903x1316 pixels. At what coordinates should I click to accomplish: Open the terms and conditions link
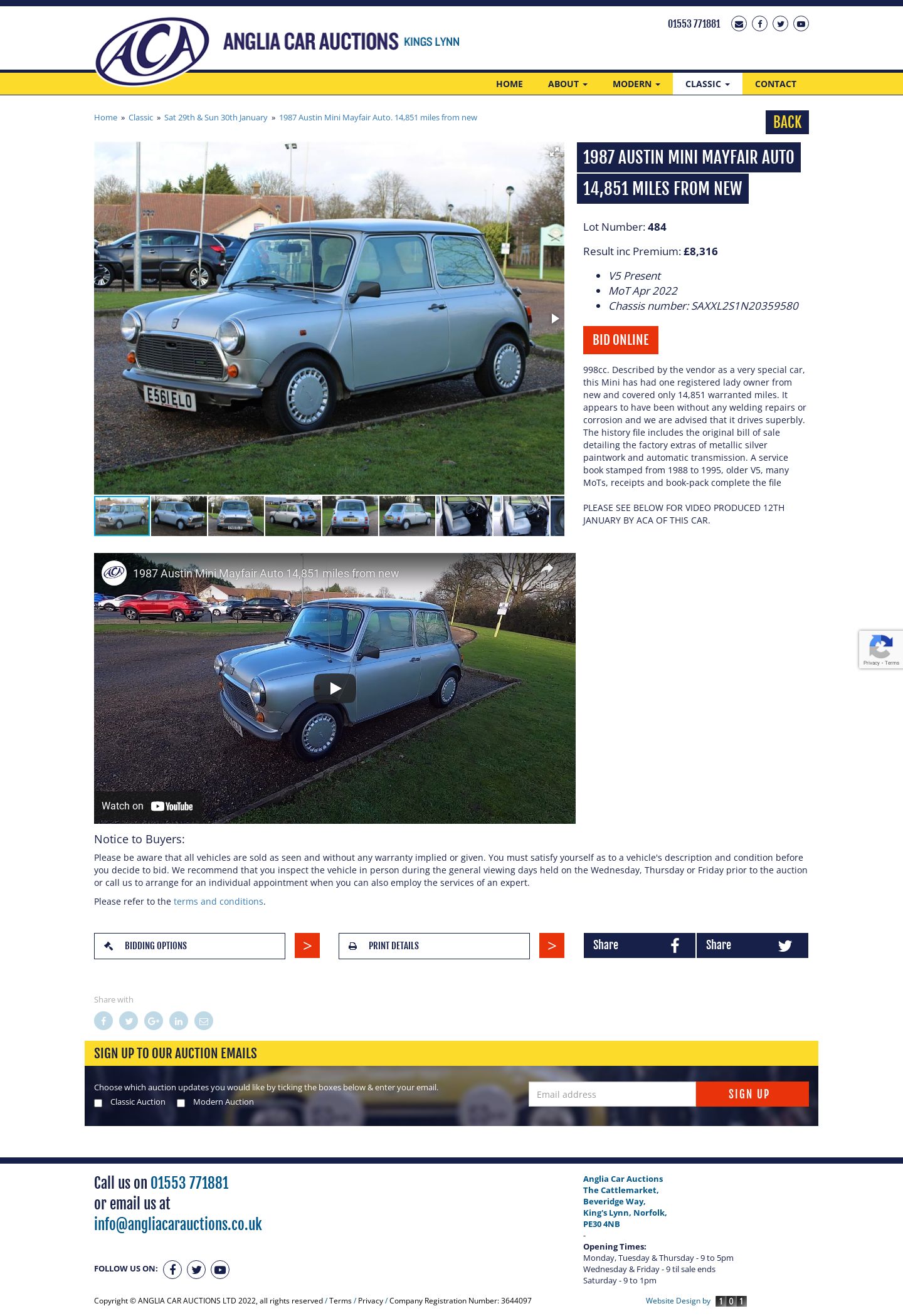coord(218,902)
